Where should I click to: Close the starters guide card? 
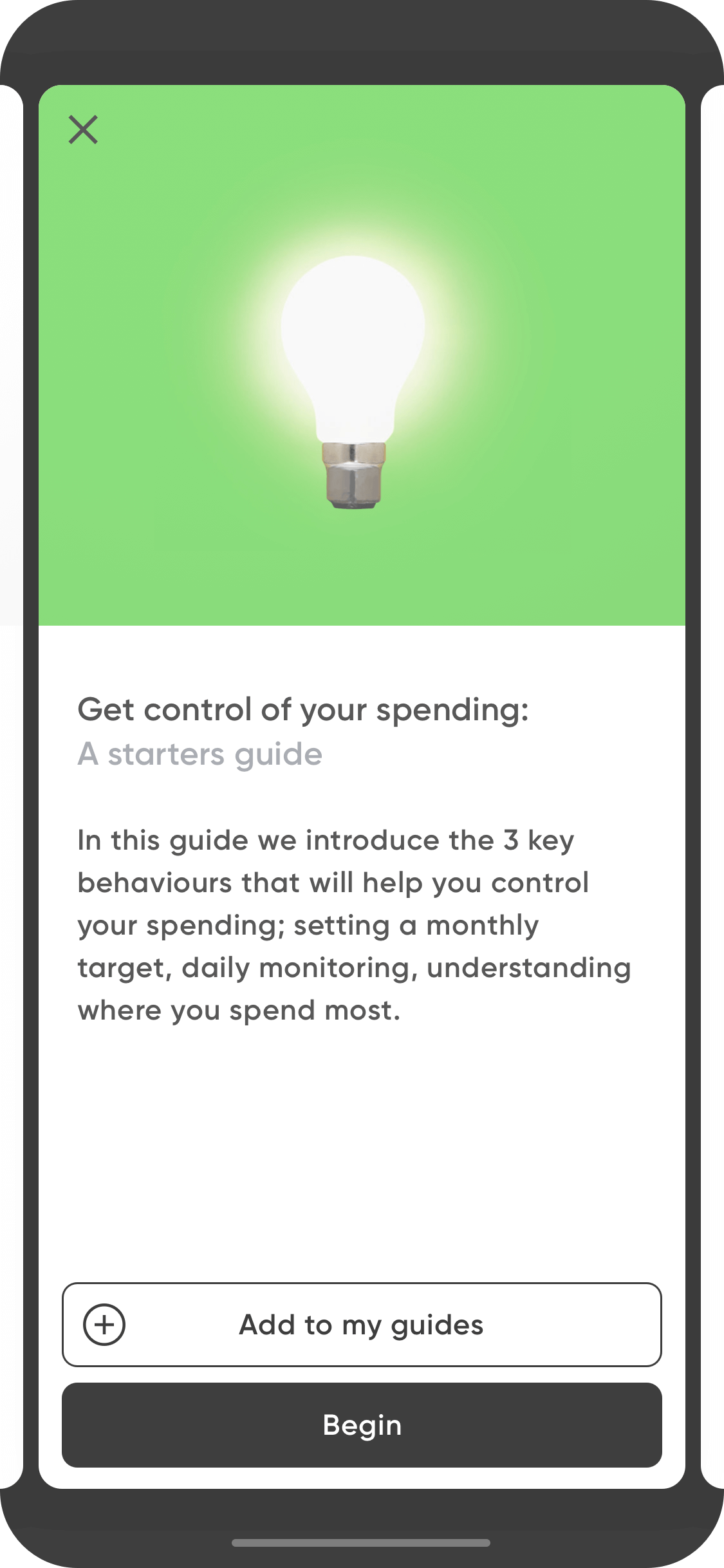83,130
